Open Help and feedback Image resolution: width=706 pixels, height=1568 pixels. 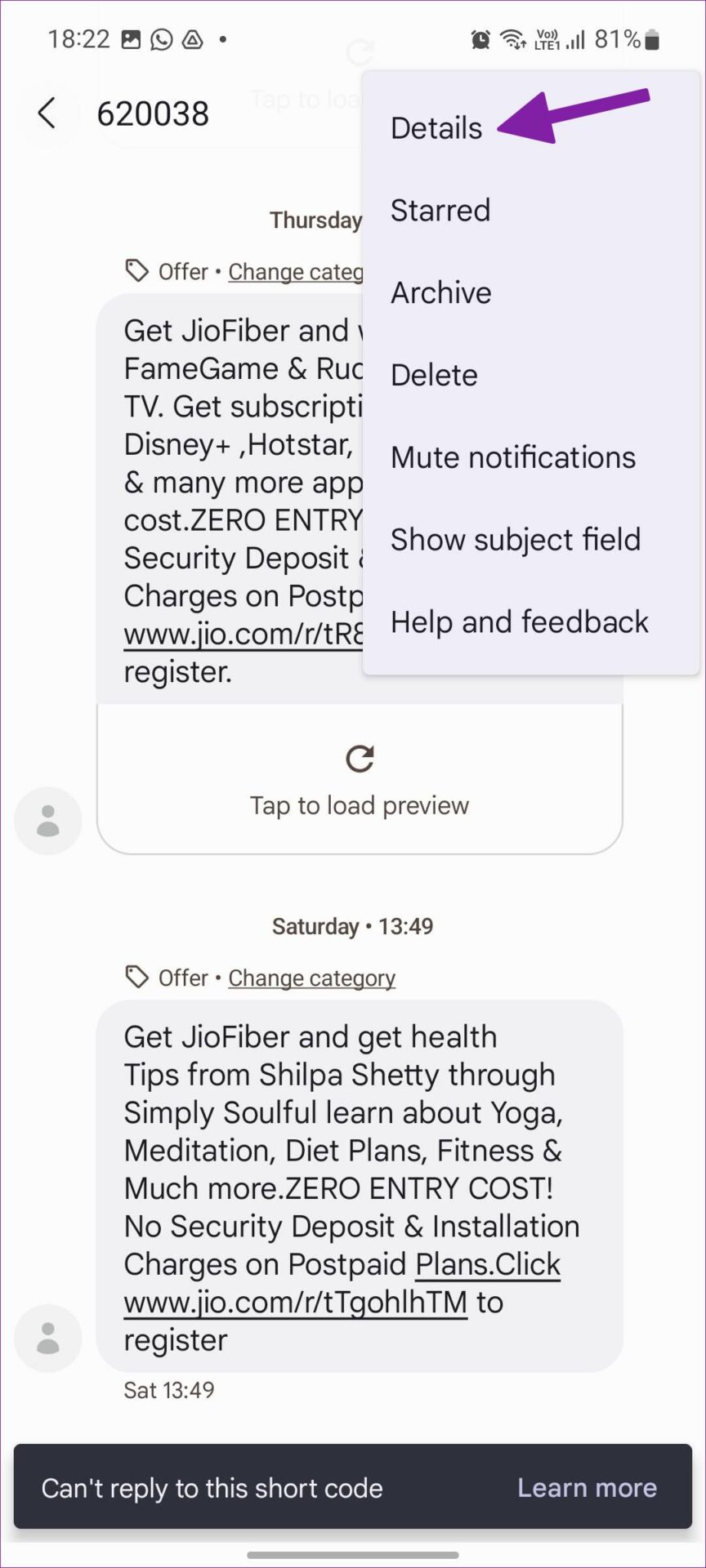519,622
